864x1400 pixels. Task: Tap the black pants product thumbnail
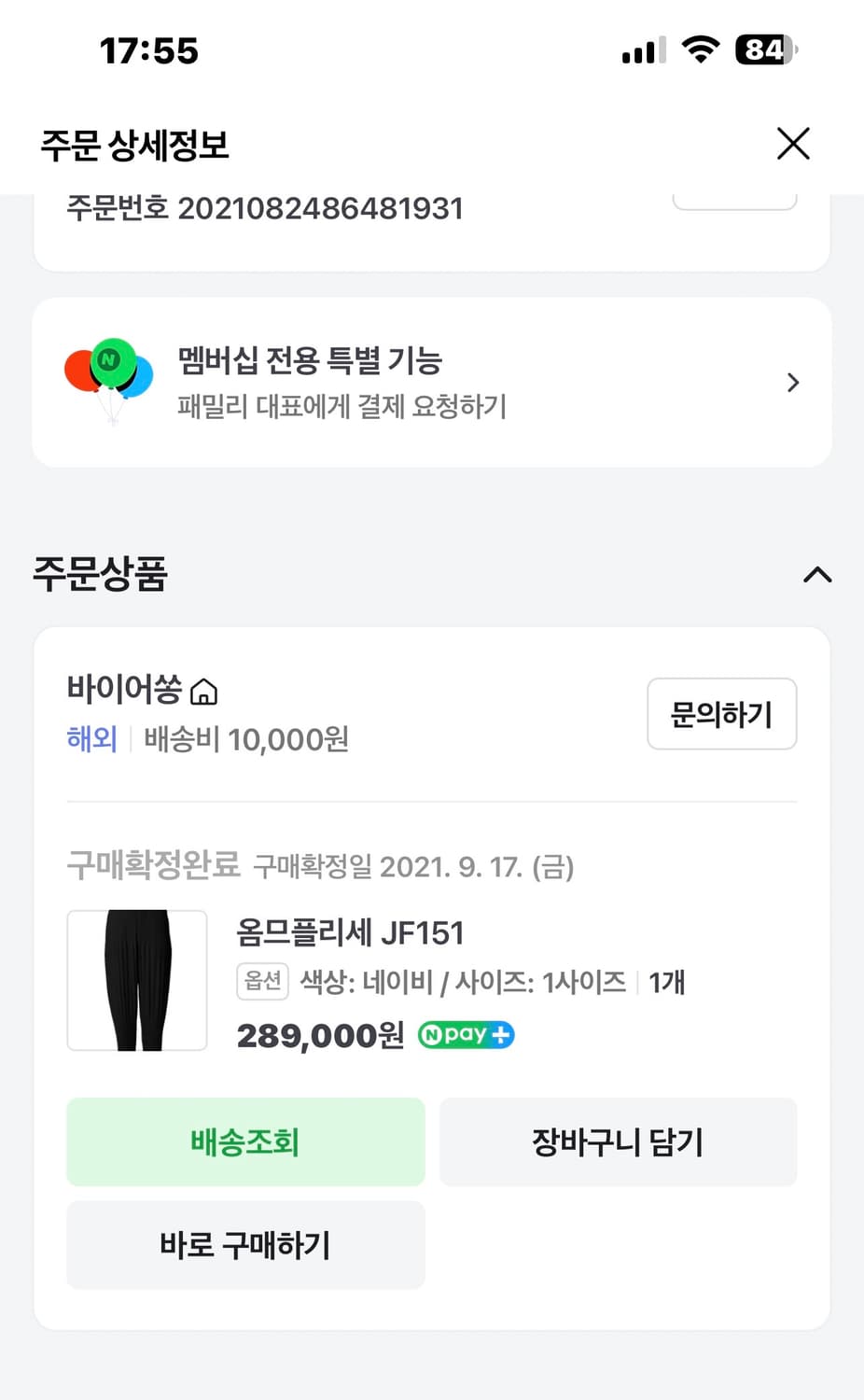(x=136, y=980)
